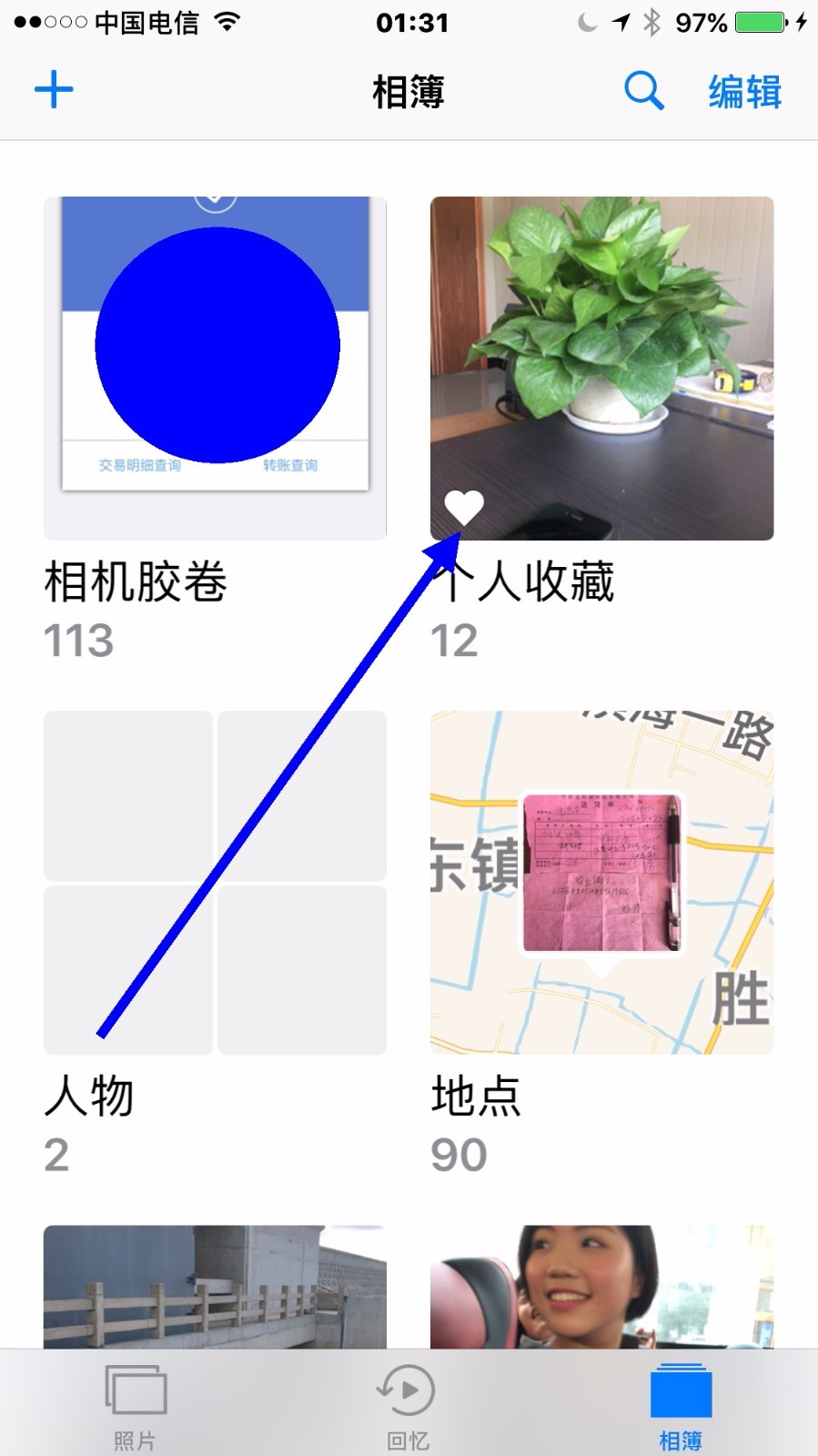Screen dimensions: 818x1456
Task: Open the album with the stone railing photo
Action: [216, 1287]
